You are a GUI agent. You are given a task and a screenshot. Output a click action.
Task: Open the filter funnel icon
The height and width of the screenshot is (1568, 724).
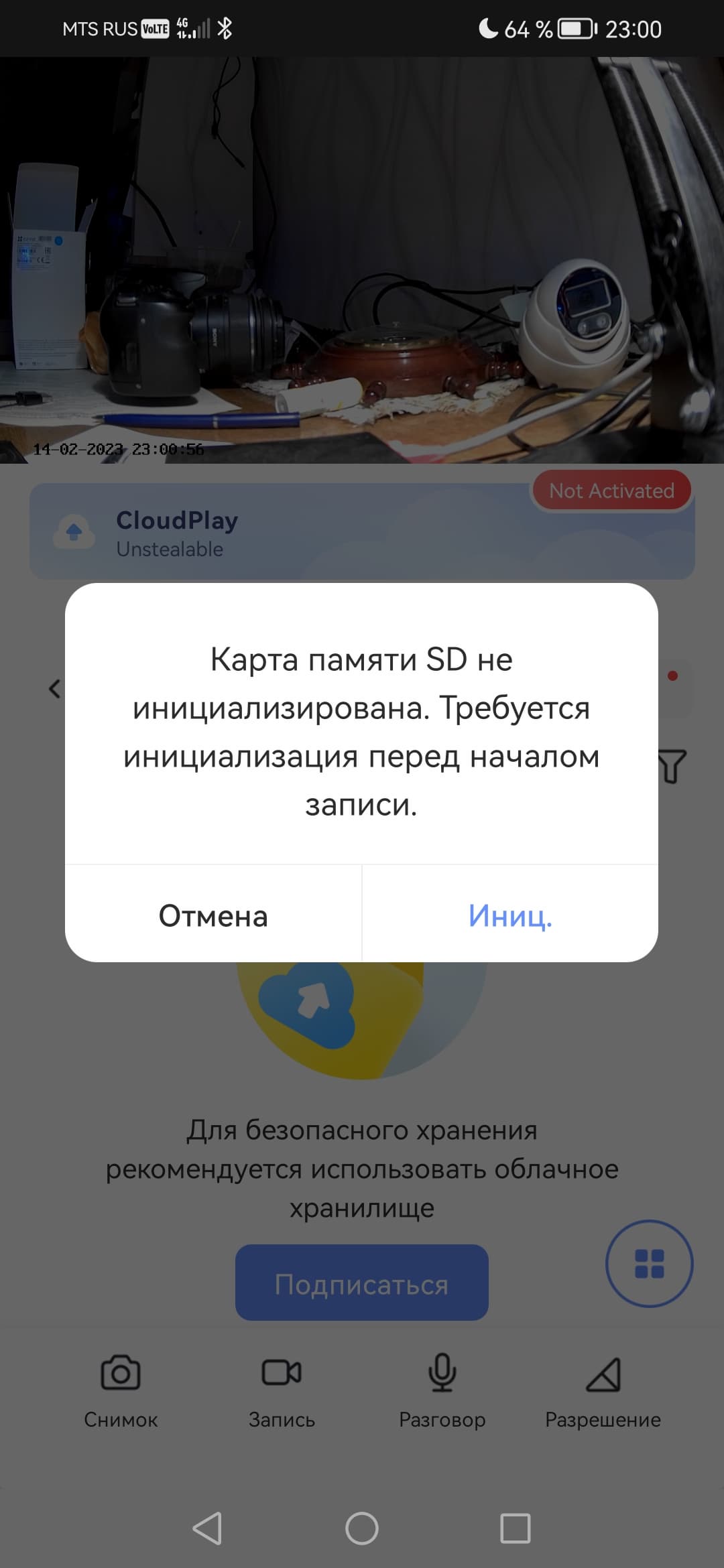point(672,766)
